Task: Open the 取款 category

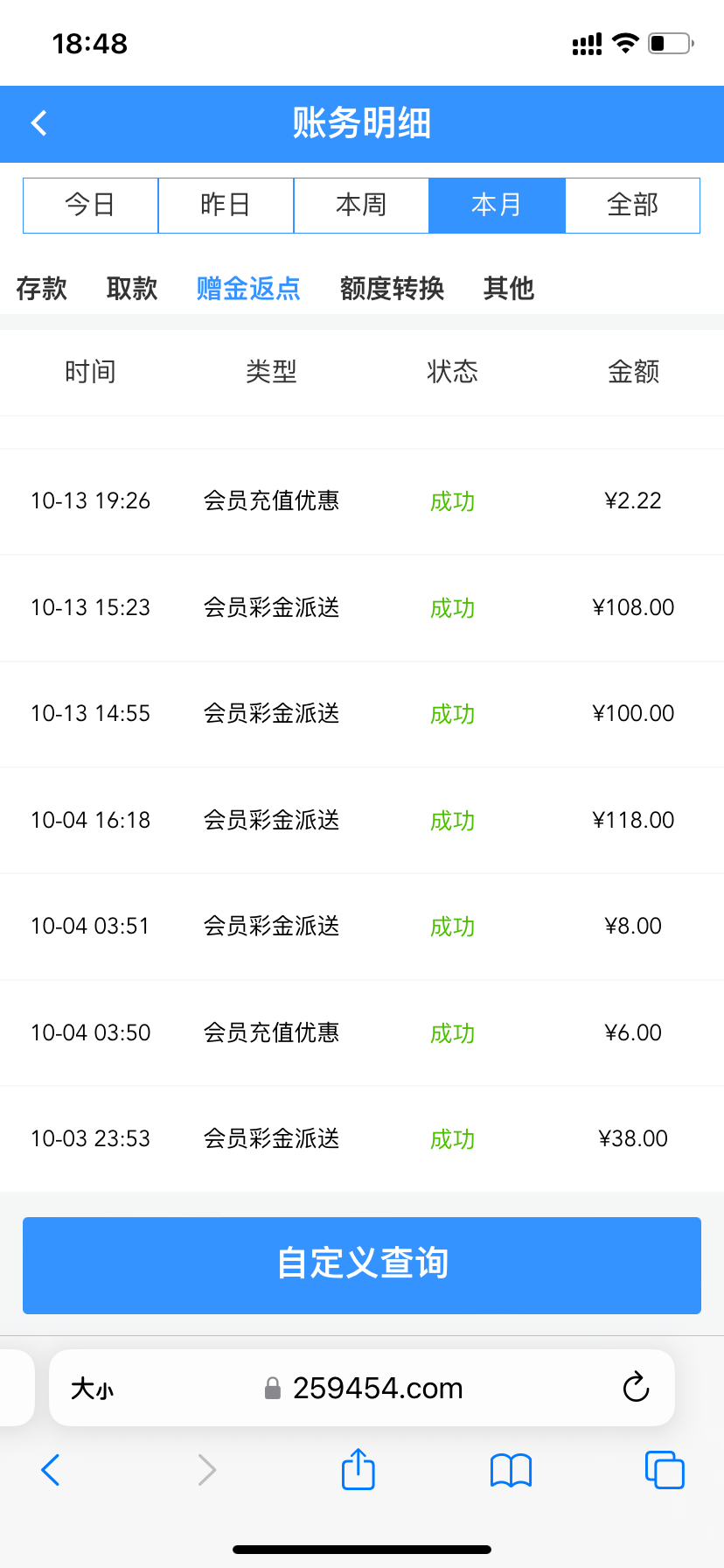Action: tap(132, 288)
